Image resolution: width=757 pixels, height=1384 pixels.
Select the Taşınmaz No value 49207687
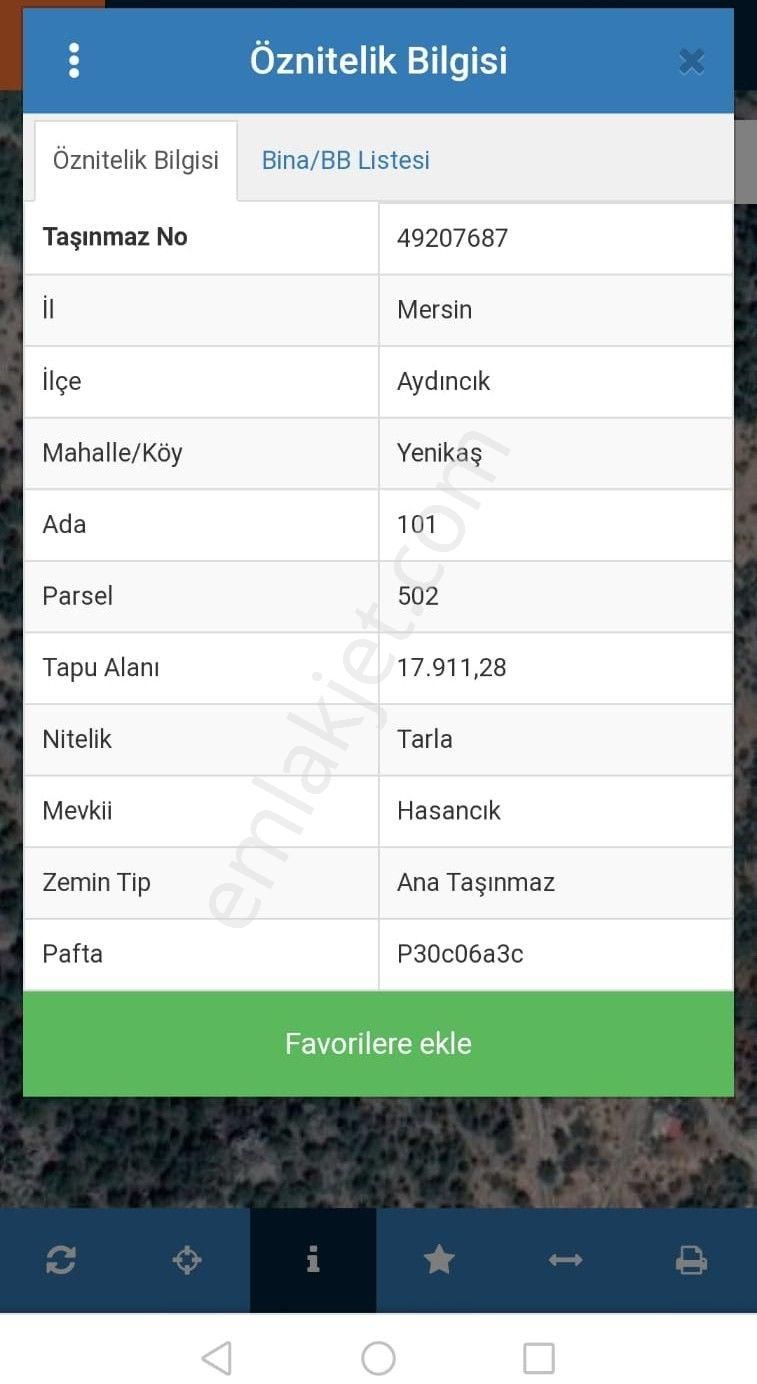451,238
